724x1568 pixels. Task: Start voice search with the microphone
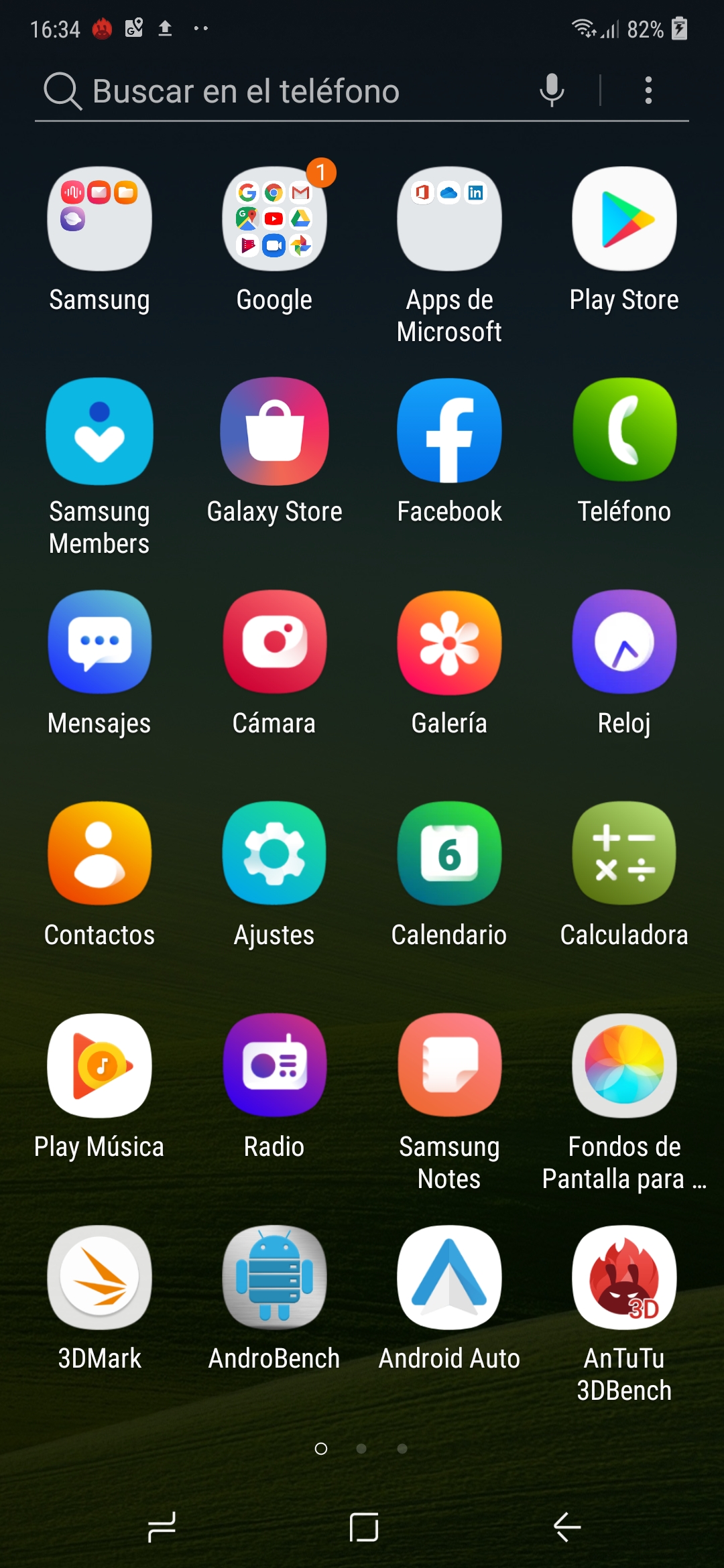552,90
